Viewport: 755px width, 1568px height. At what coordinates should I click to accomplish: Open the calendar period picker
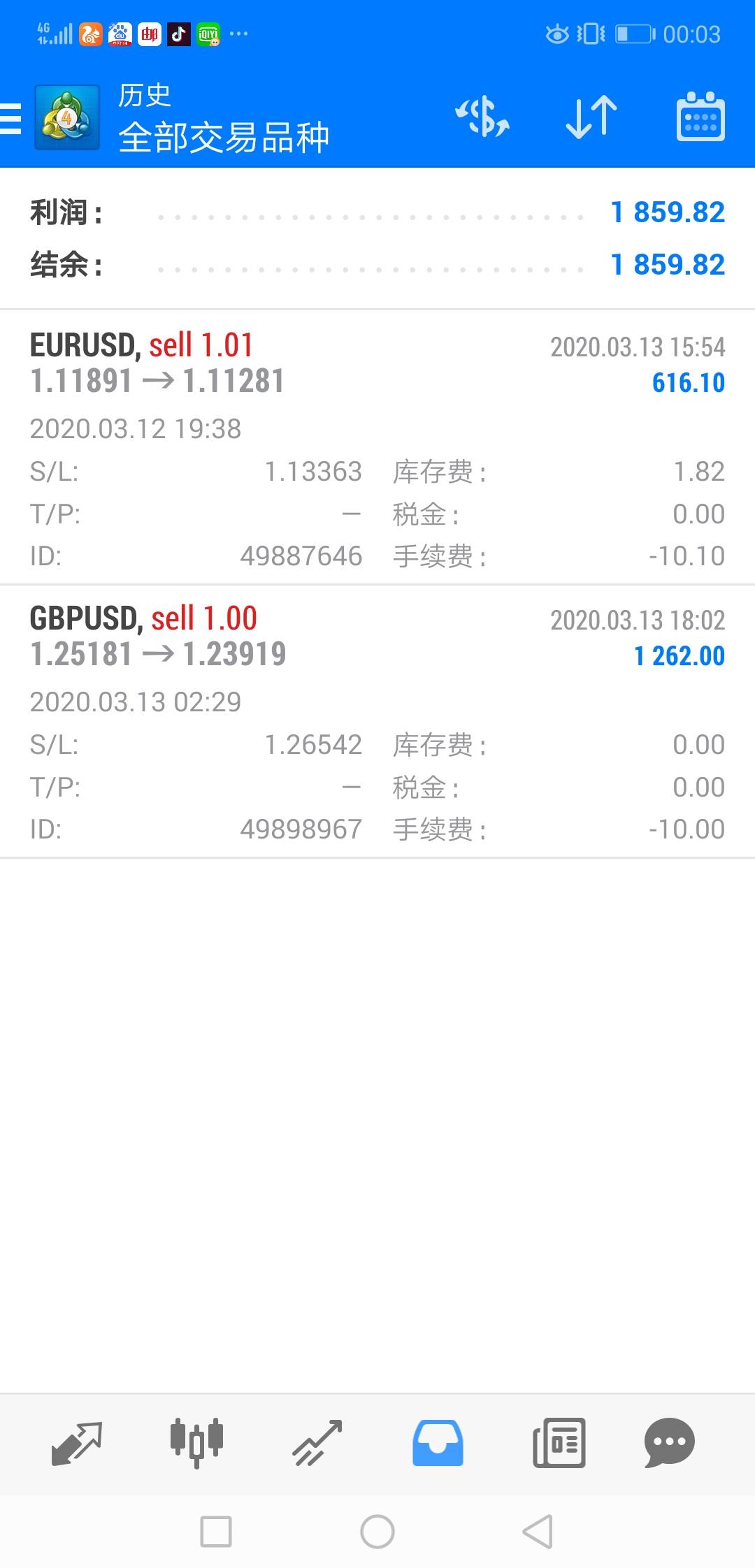click(x=700, y=117)
